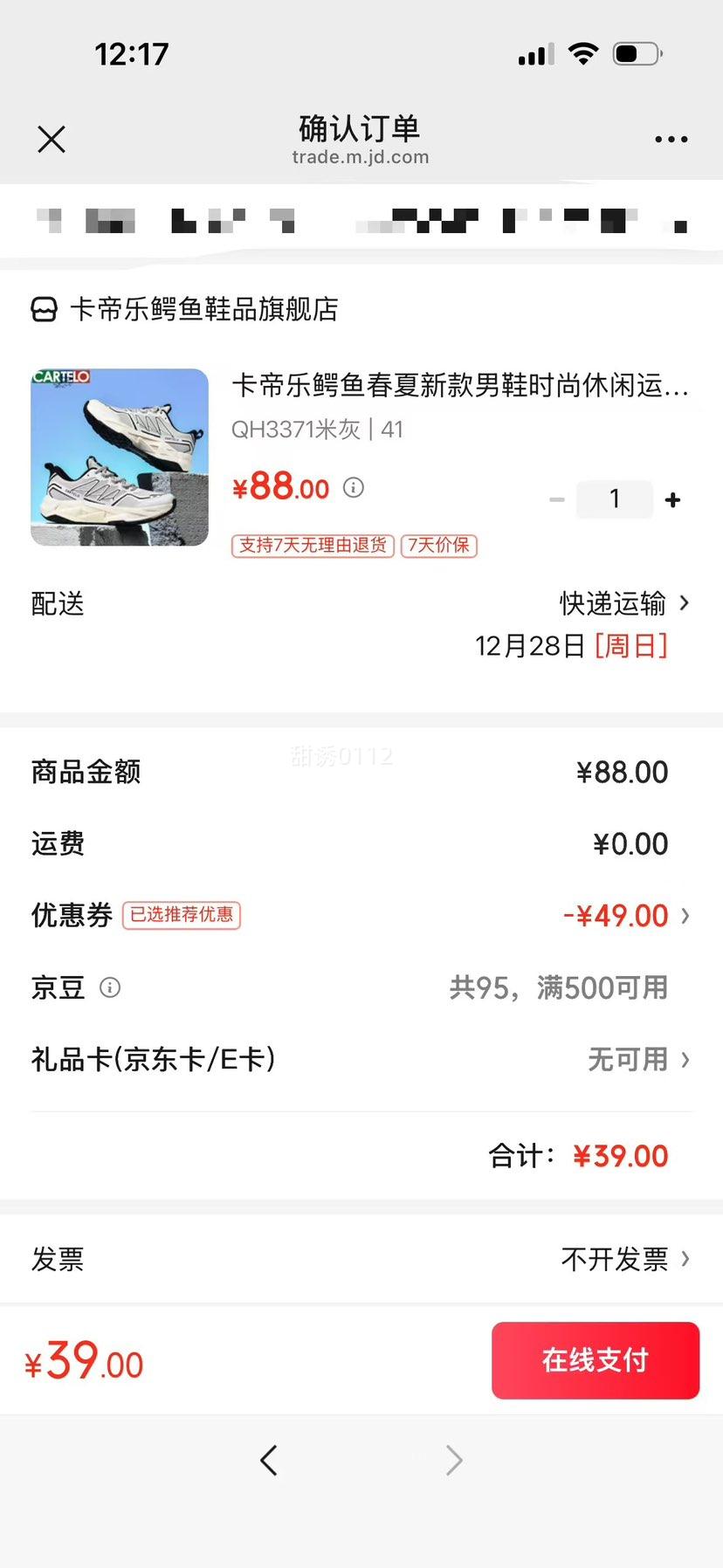Select the 已选推荐优惠 coupon tag
The image size is (723, 1568).
[x=181, y=916]
